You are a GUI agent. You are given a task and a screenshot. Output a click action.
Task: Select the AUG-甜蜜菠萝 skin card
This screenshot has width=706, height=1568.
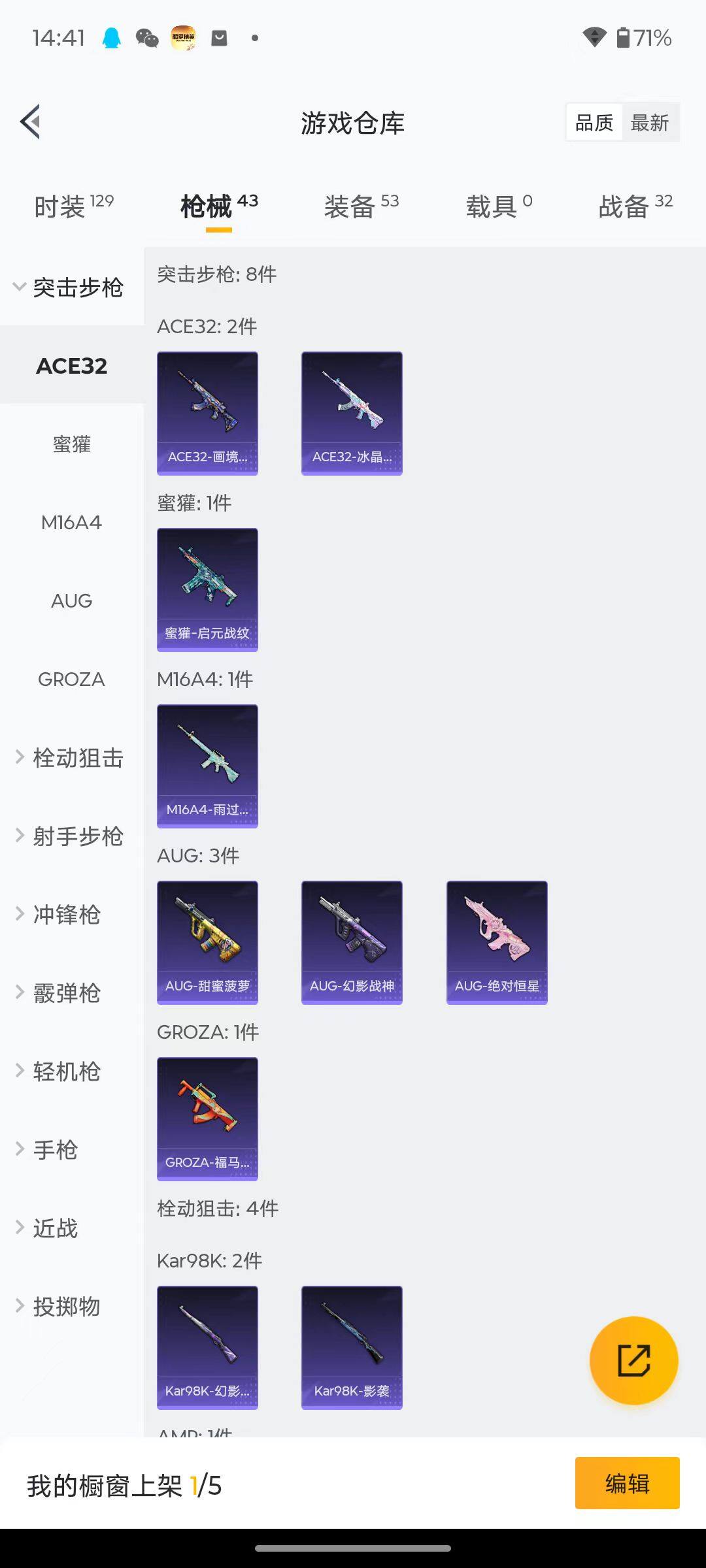tap(207, 941)
